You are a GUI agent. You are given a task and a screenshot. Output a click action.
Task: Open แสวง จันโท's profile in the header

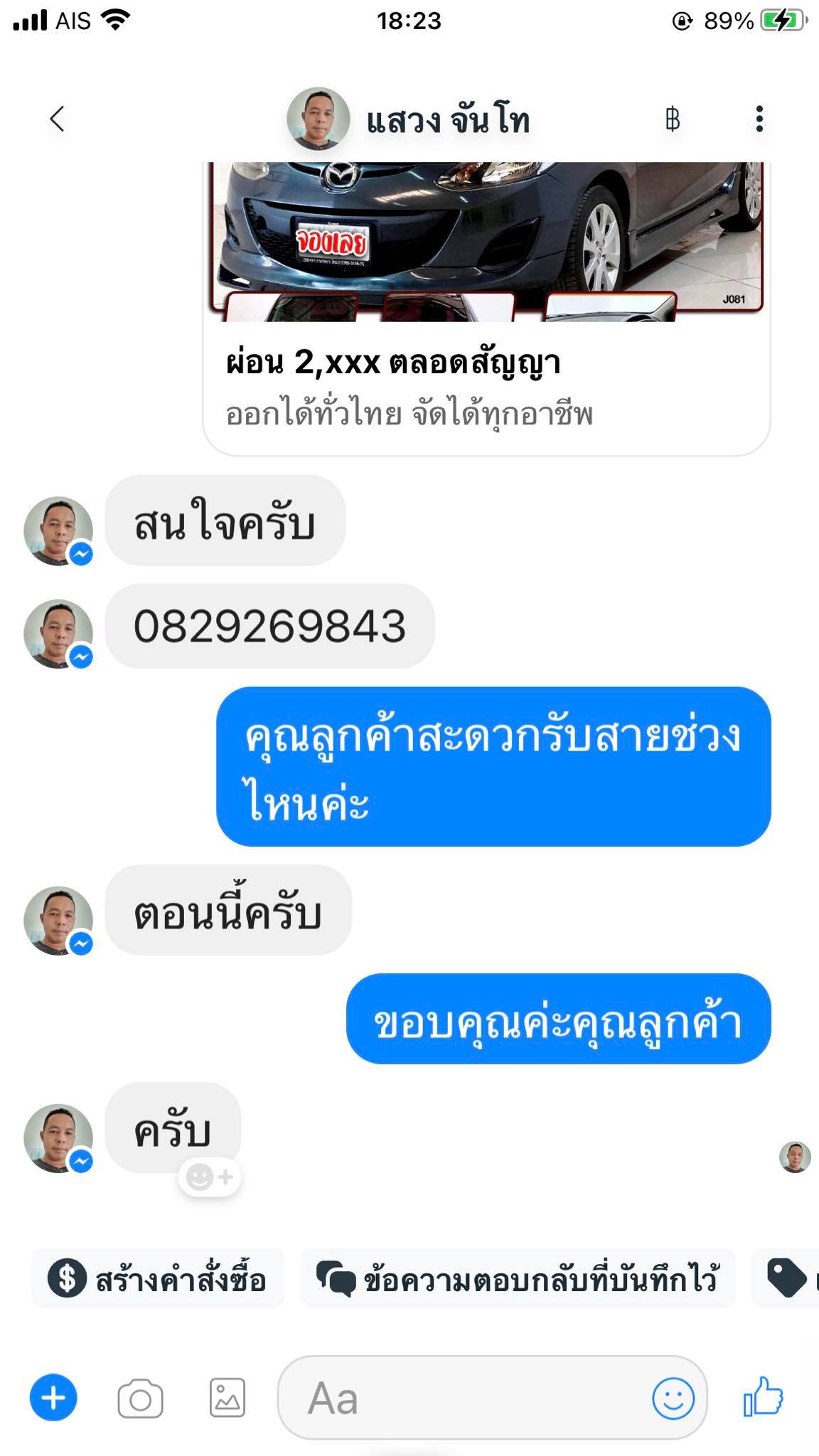pos(446,120)
